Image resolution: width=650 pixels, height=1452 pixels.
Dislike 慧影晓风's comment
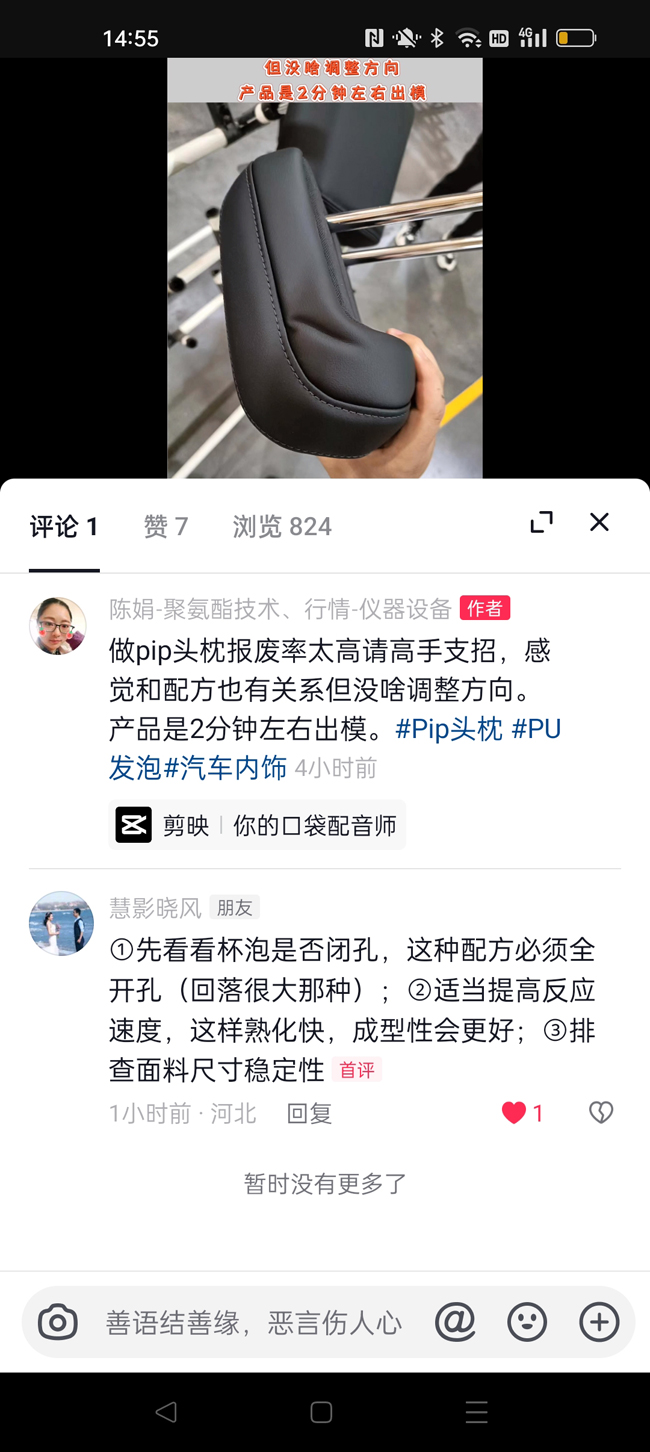tap(601, 1113)
